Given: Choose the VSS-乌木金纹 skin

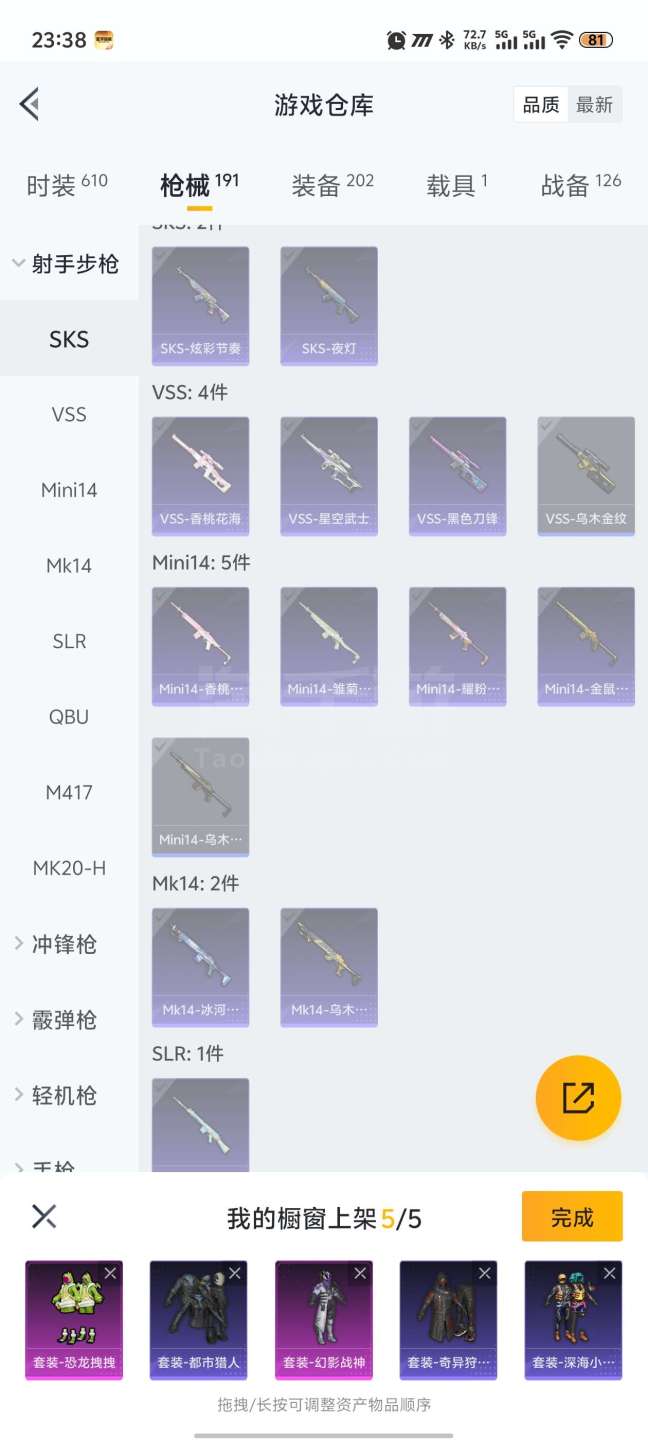Looking at the screenshot, I should click(x=586, y=475).
